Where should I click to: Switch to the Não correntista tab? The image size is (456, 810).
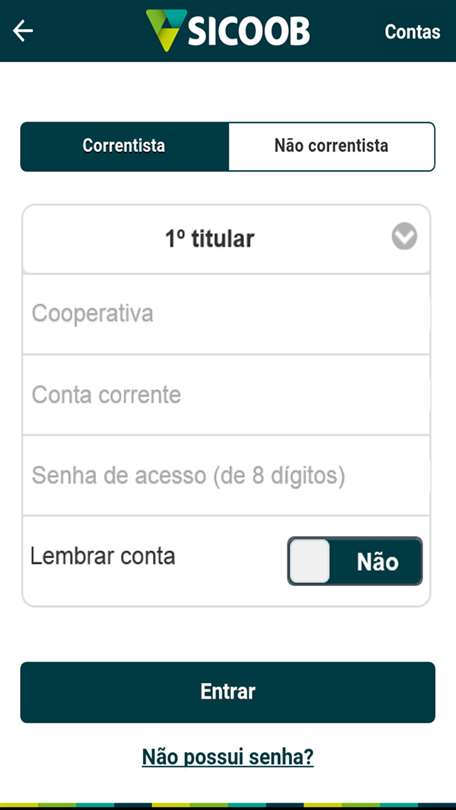(331, 146)
